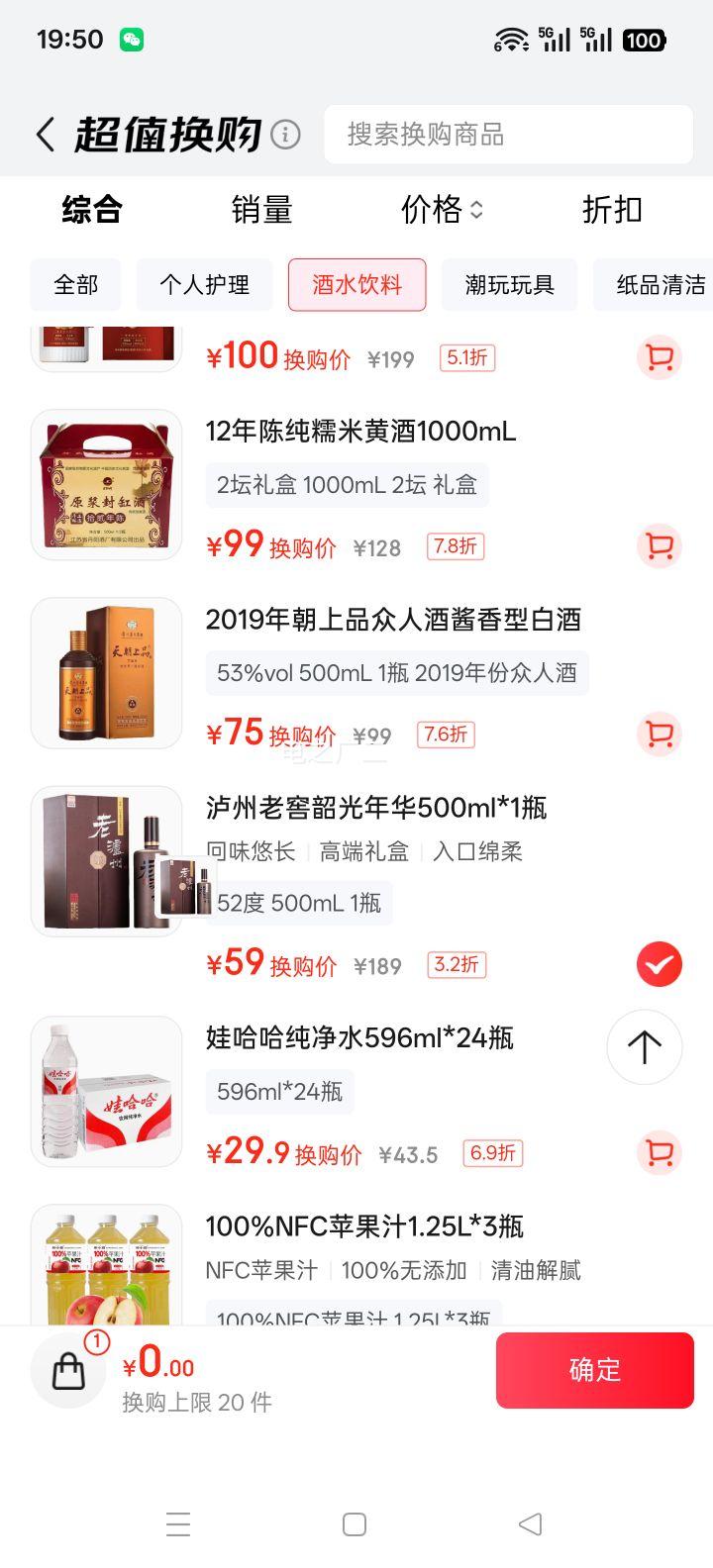
Task: Filter by 个人护理 category
Action: point(204,285)
